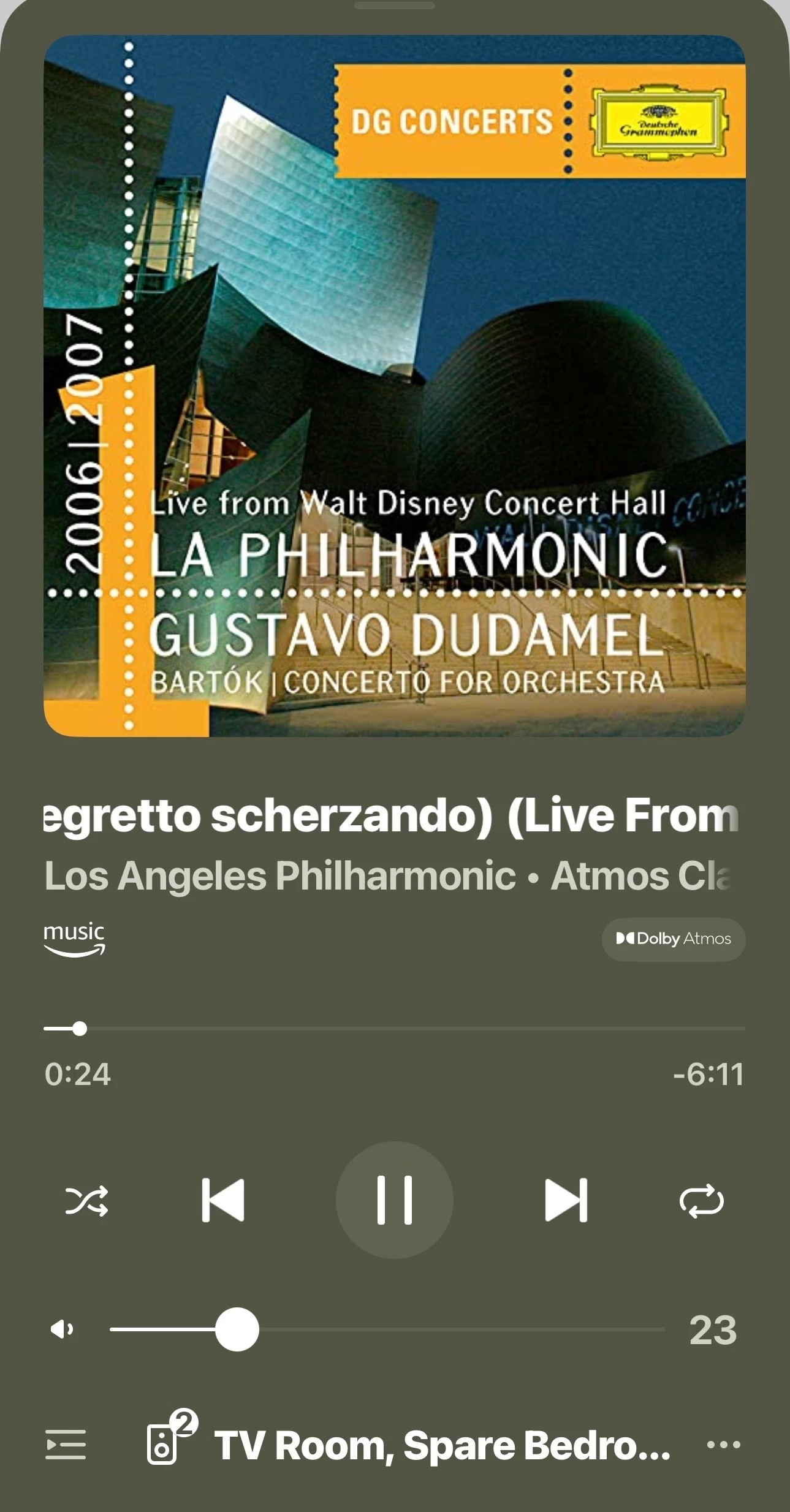Mute the speaker volume icon

click(63, 1329)
